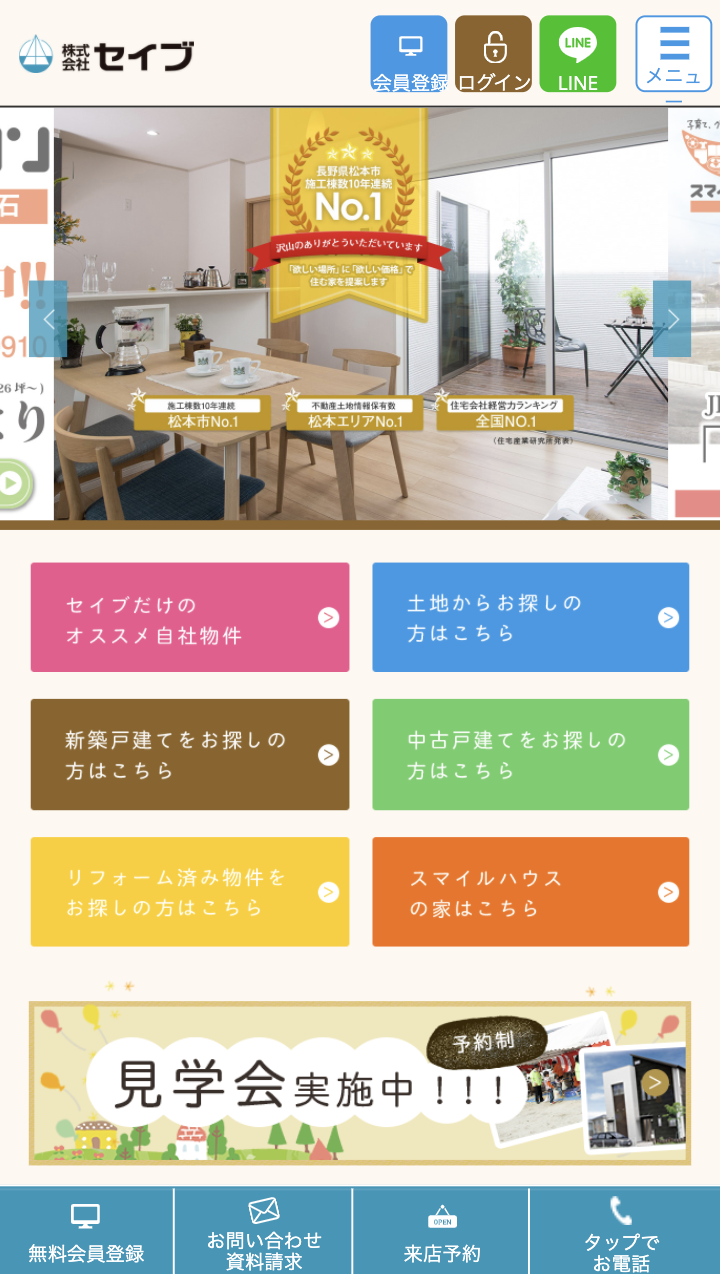Open the 見学会実施中 banner
The image size is (720, 1274).
point(359,1083)
